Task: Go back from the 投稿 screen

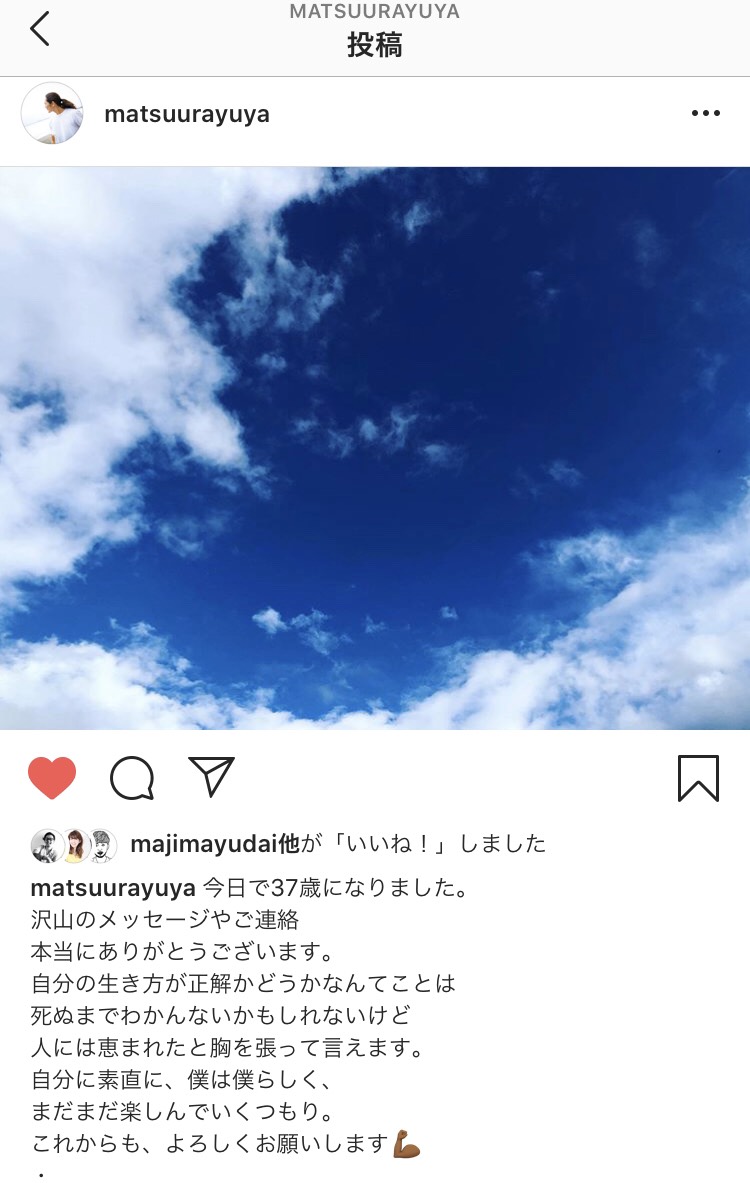Action: point(40,30)
